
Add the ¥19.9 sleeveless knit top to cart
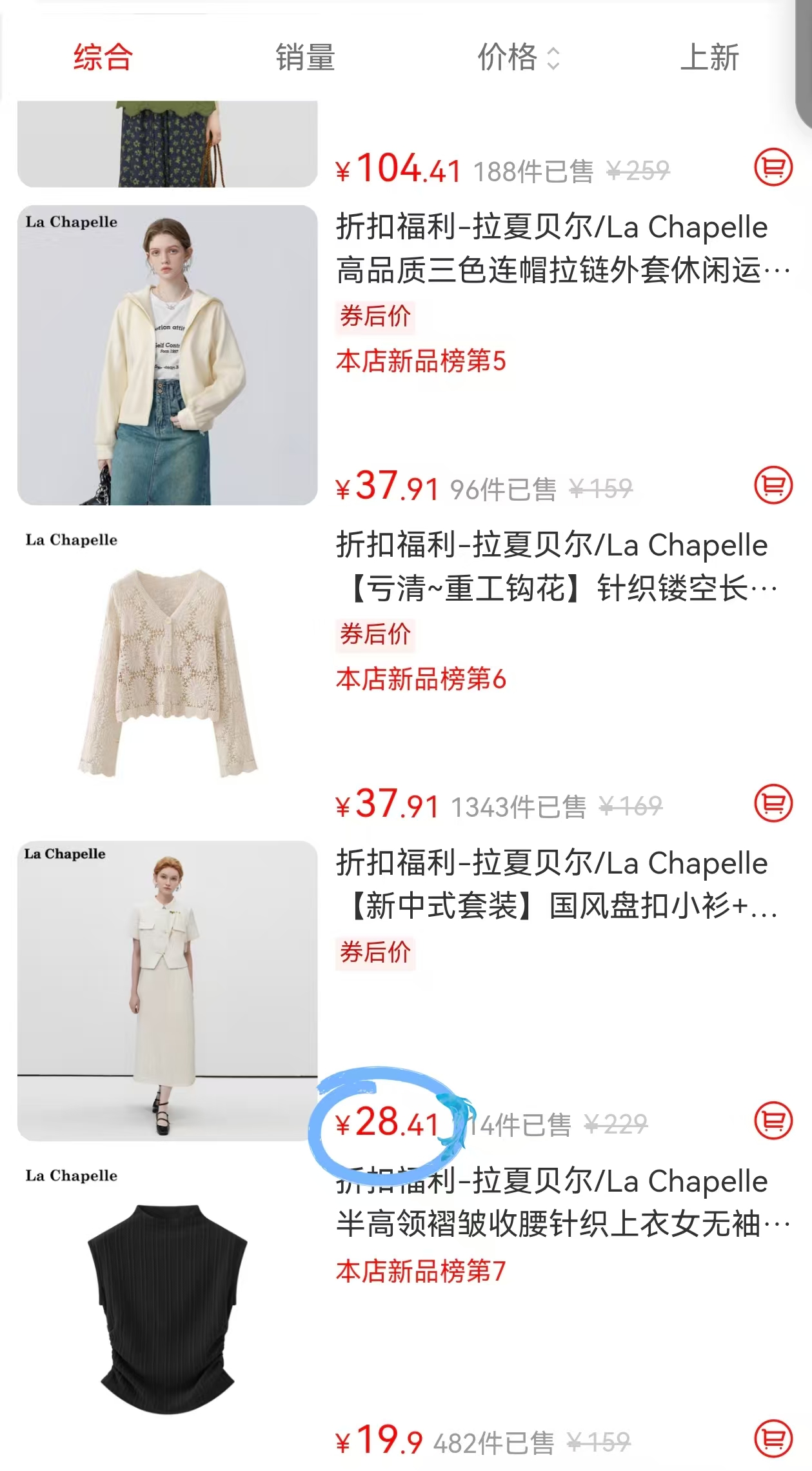(773, 1438)
